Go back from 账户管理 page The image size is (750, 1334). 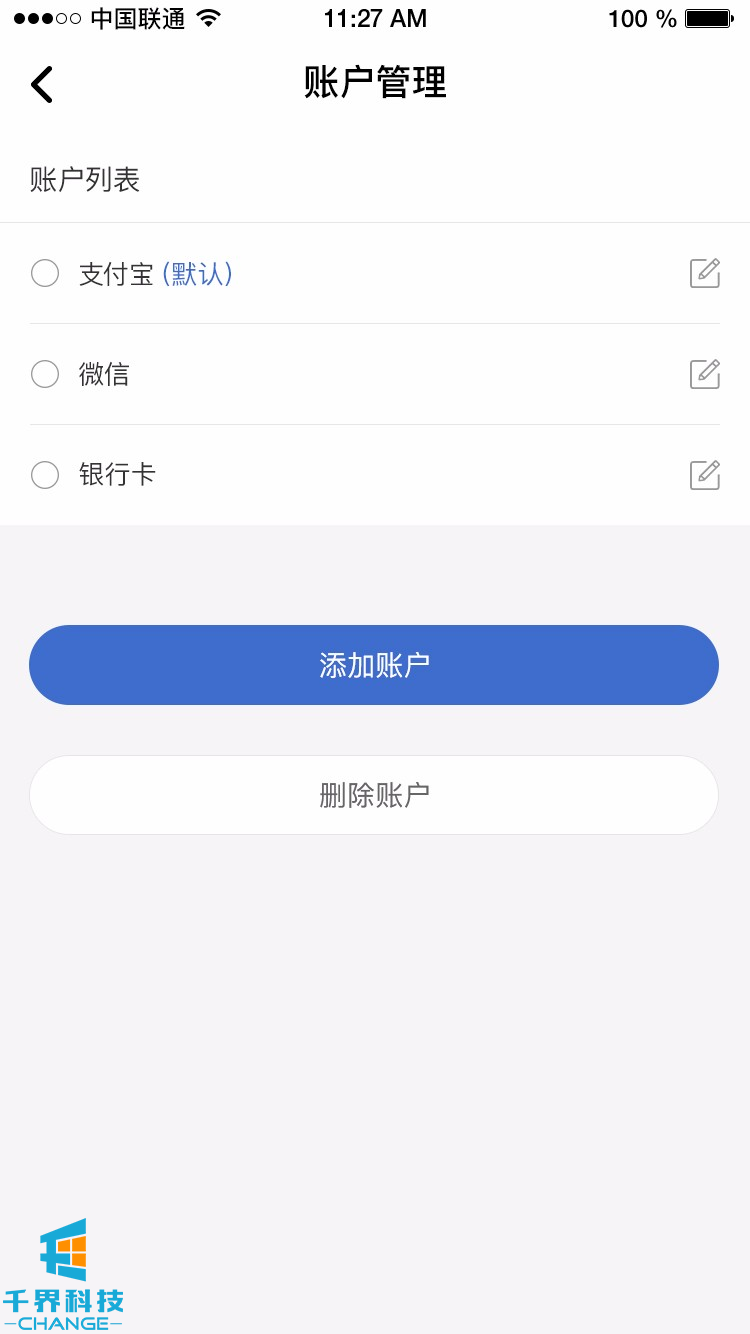[42, 84]
